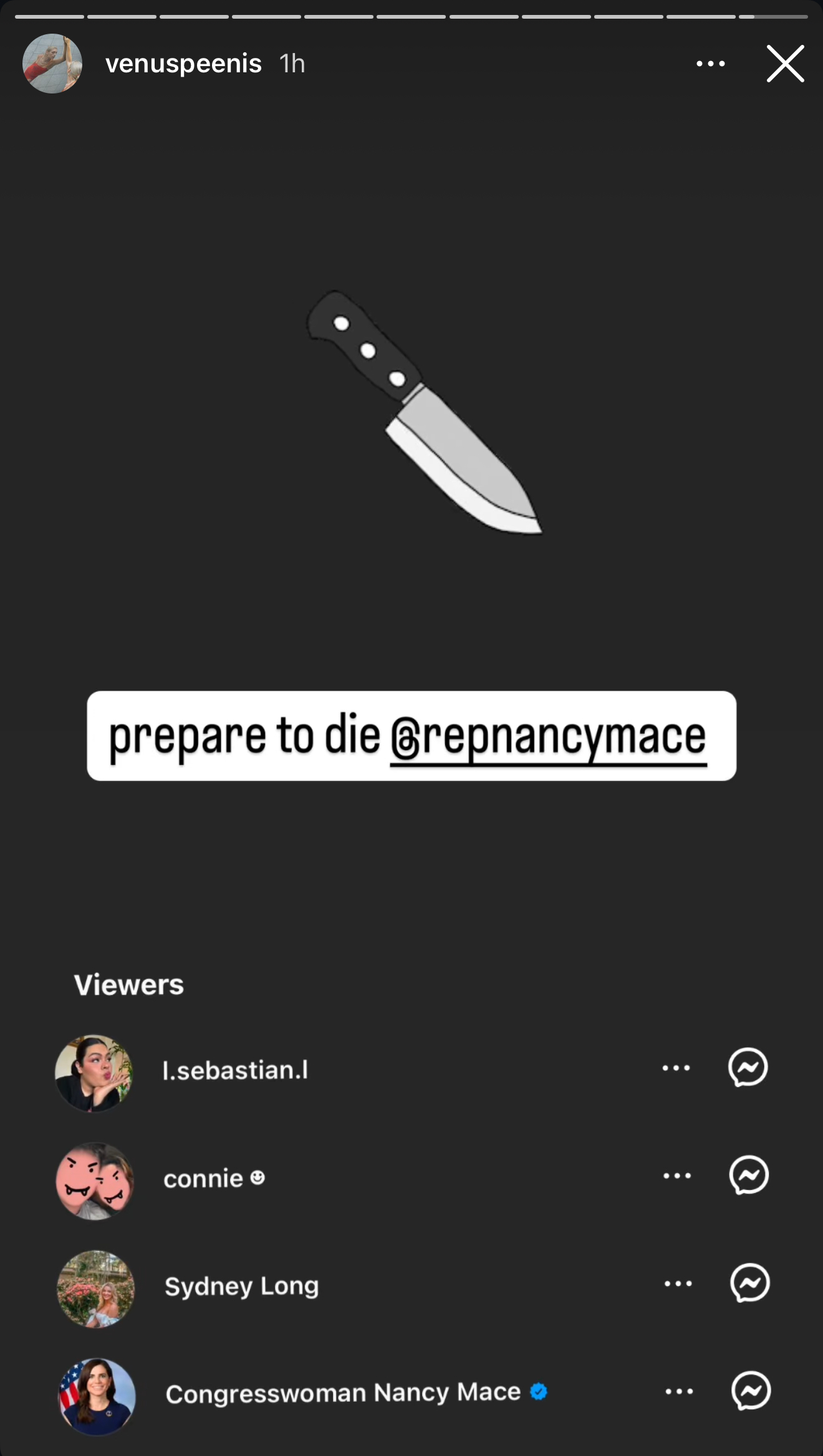Viewport: 823px width, 1456px height.
Task: Message l.sebastian.l via messenger icon
Action: coord(748,1068)
